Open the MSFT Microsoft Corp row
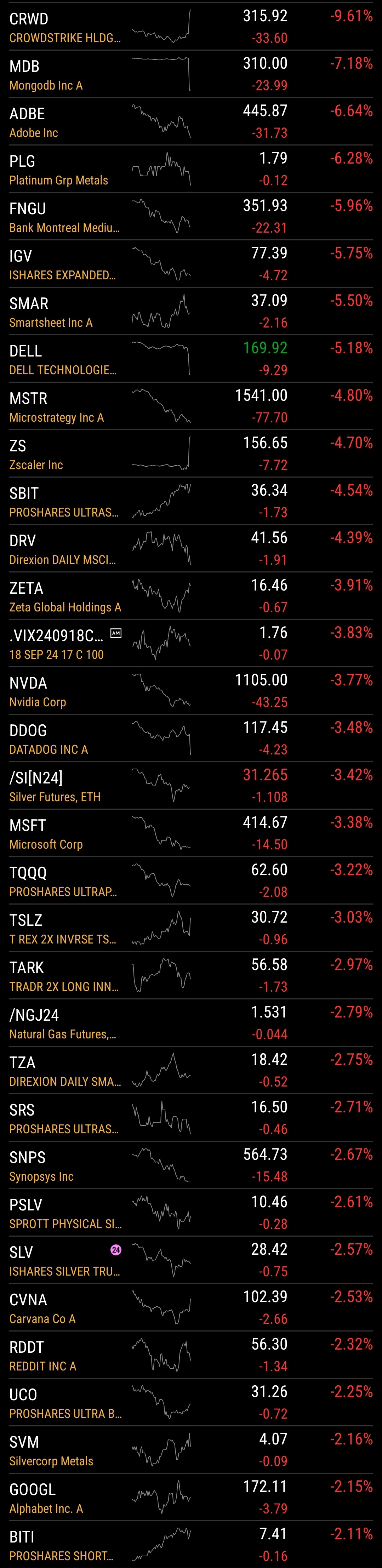Screen dimensions: 382x1568 pyautogui.click(x=191, y=833)
